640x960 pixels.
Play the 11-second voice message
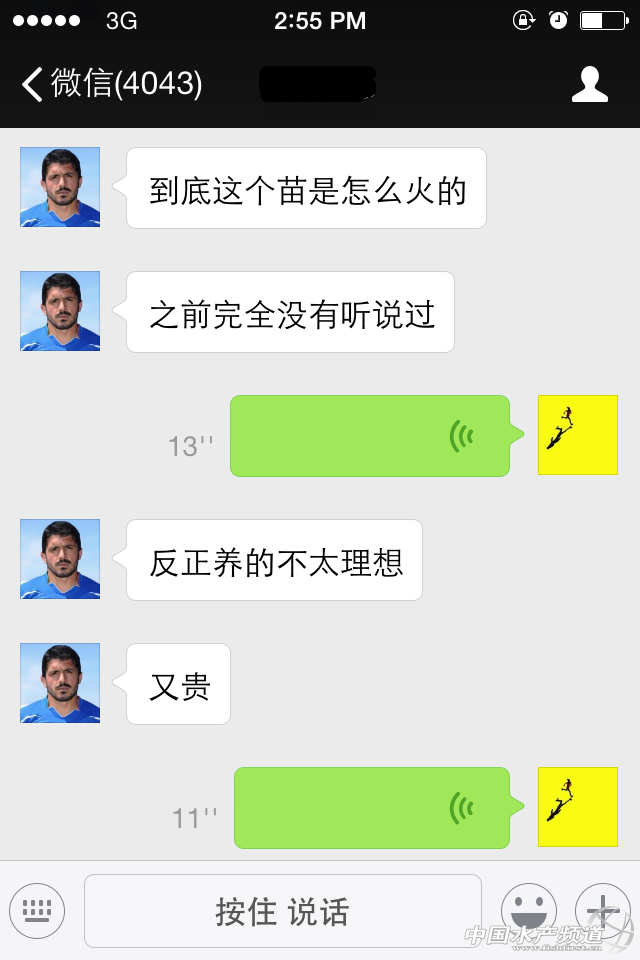coord(372,808)
